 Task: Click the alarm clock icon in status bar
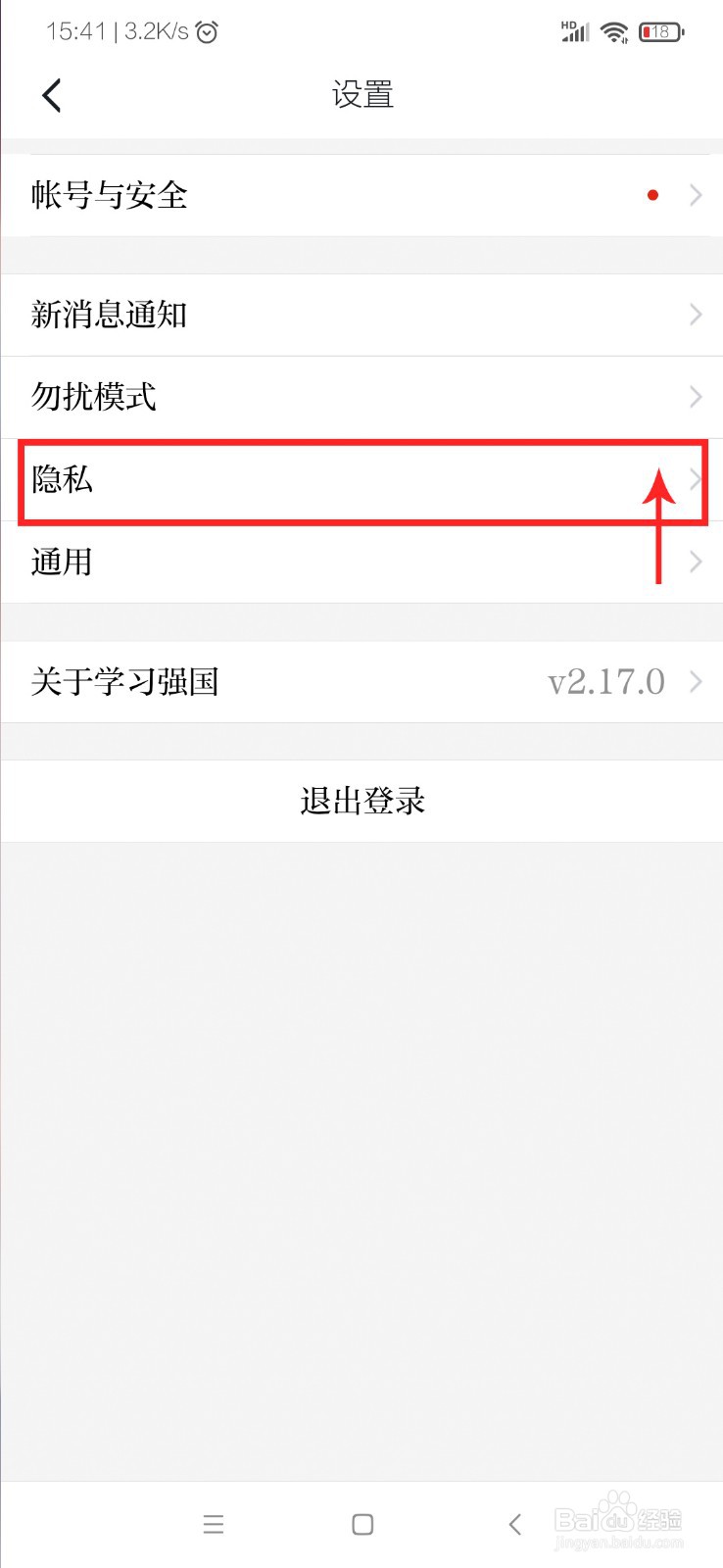[207, 31]
